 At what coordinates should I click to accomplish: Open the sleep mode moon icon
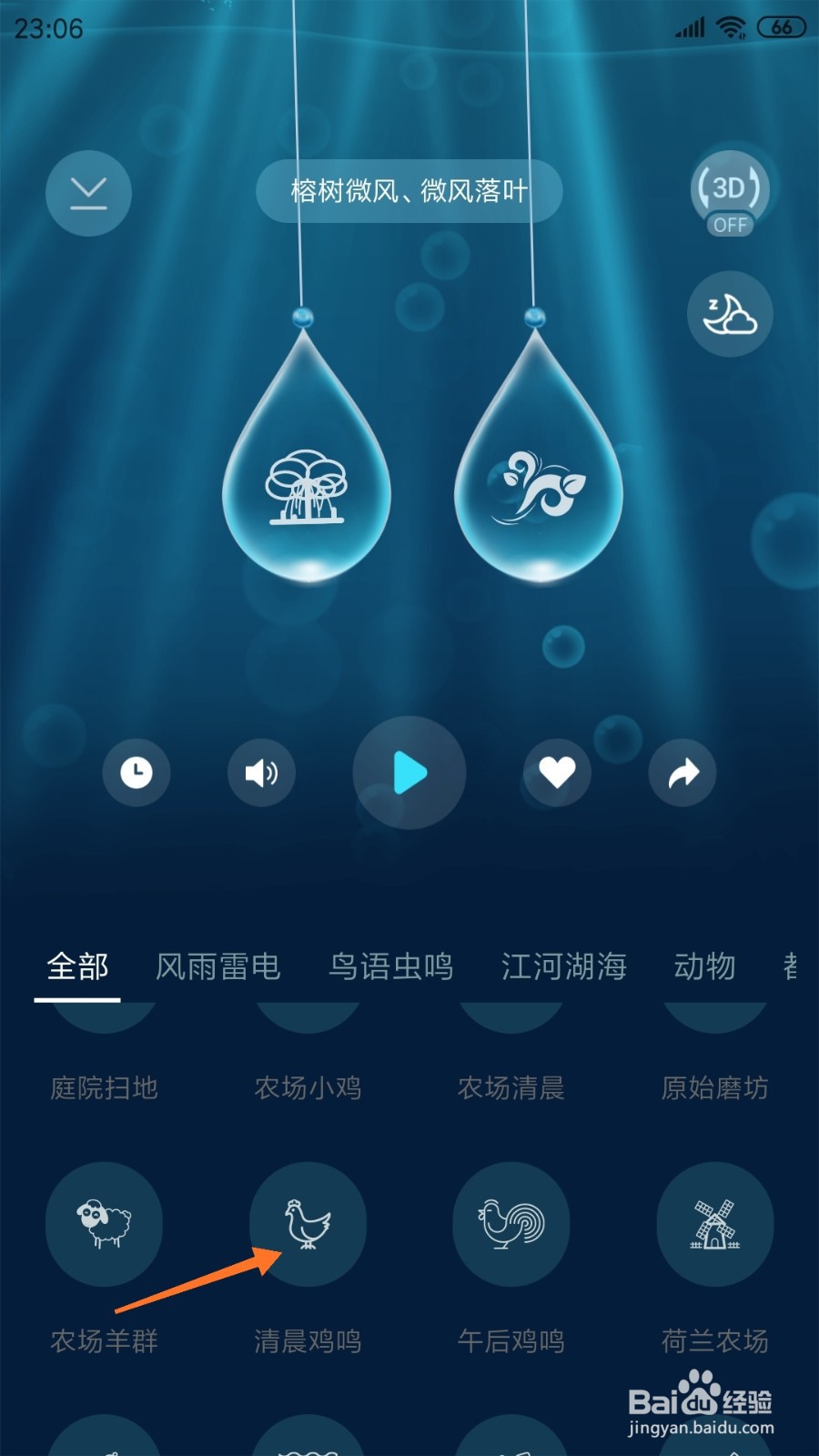[x=730, y=314]
